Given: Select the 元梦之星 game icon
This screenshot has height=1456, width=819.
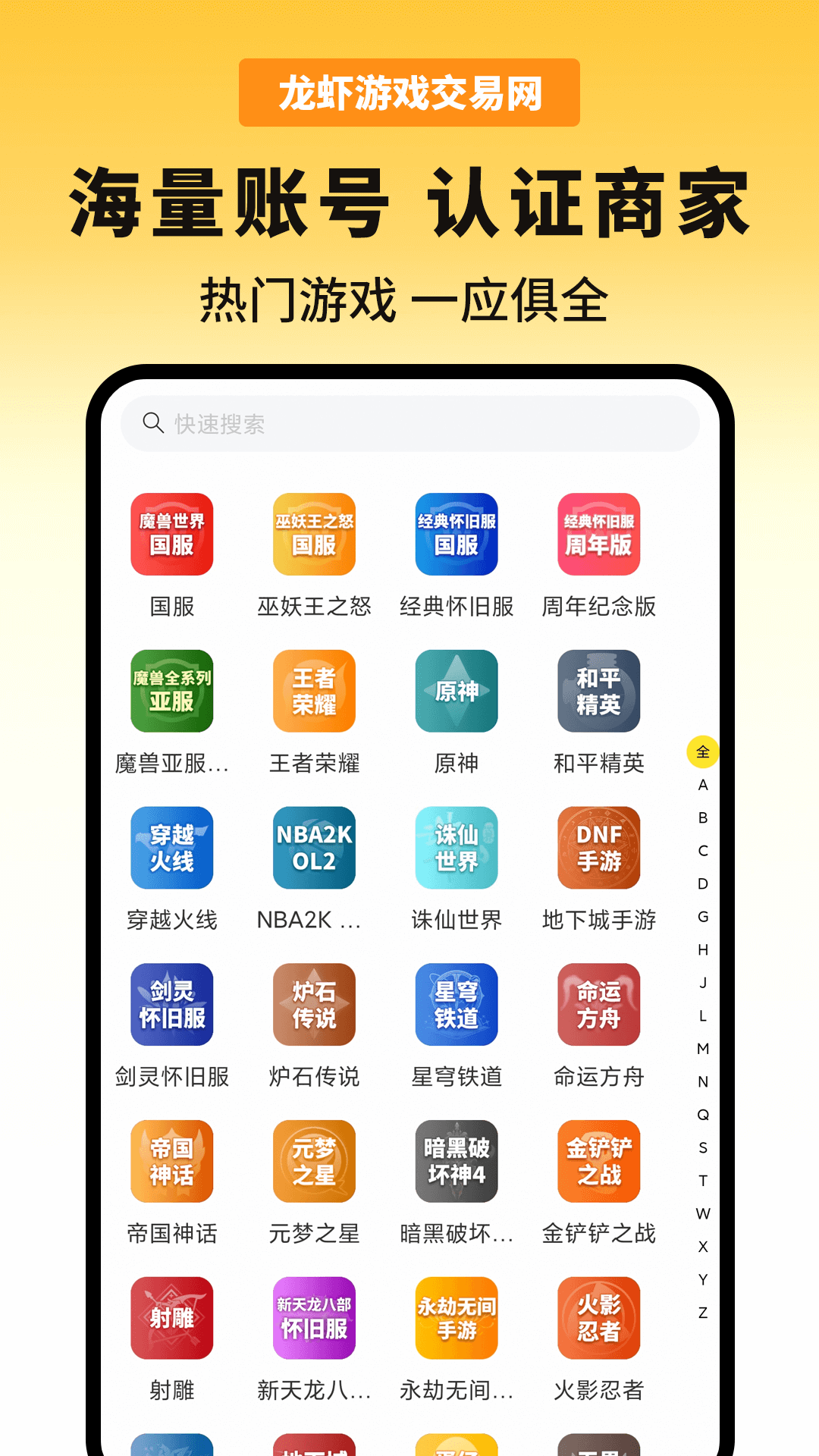Looking at the screenshot, I should [x=314, y=1163].
